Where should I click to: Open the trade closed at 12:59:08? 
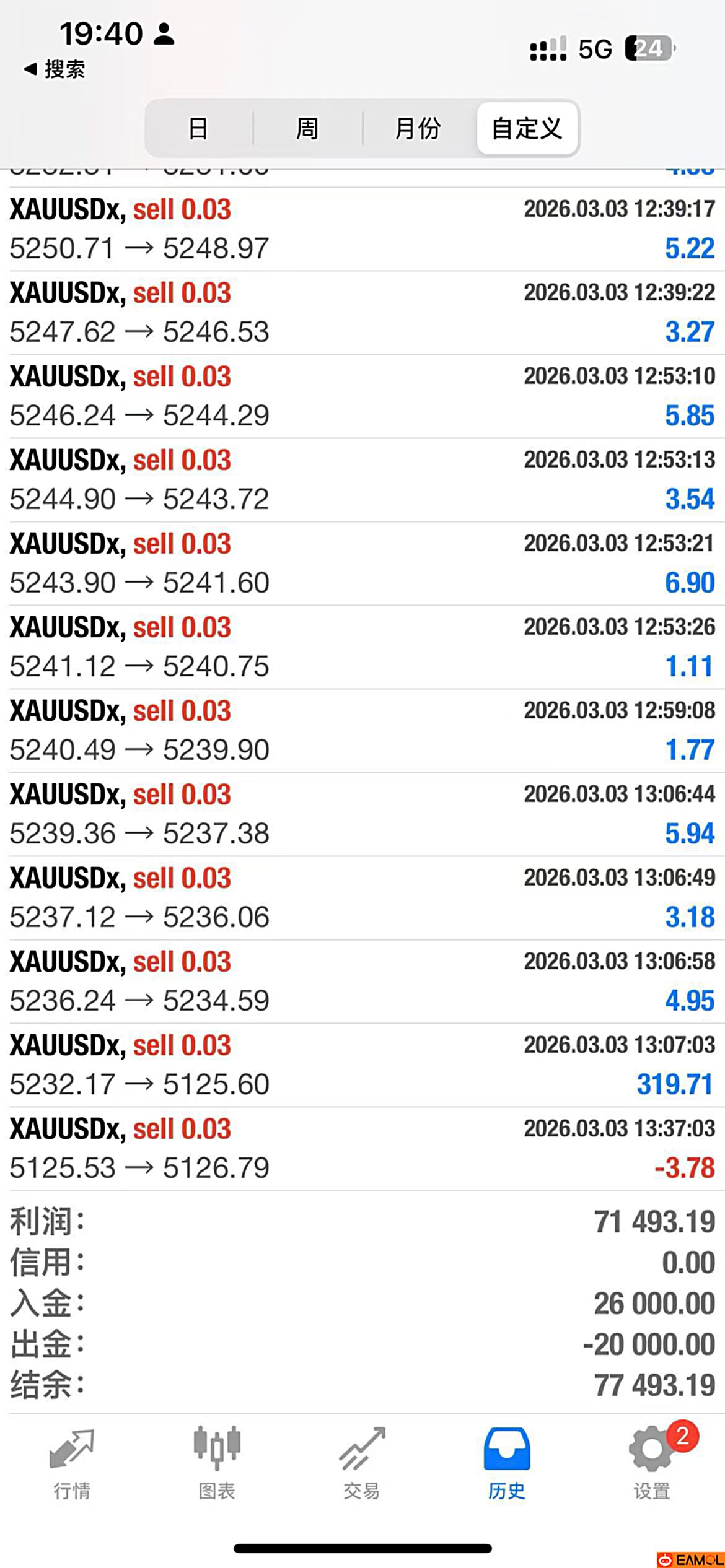[x=362, y=731]
